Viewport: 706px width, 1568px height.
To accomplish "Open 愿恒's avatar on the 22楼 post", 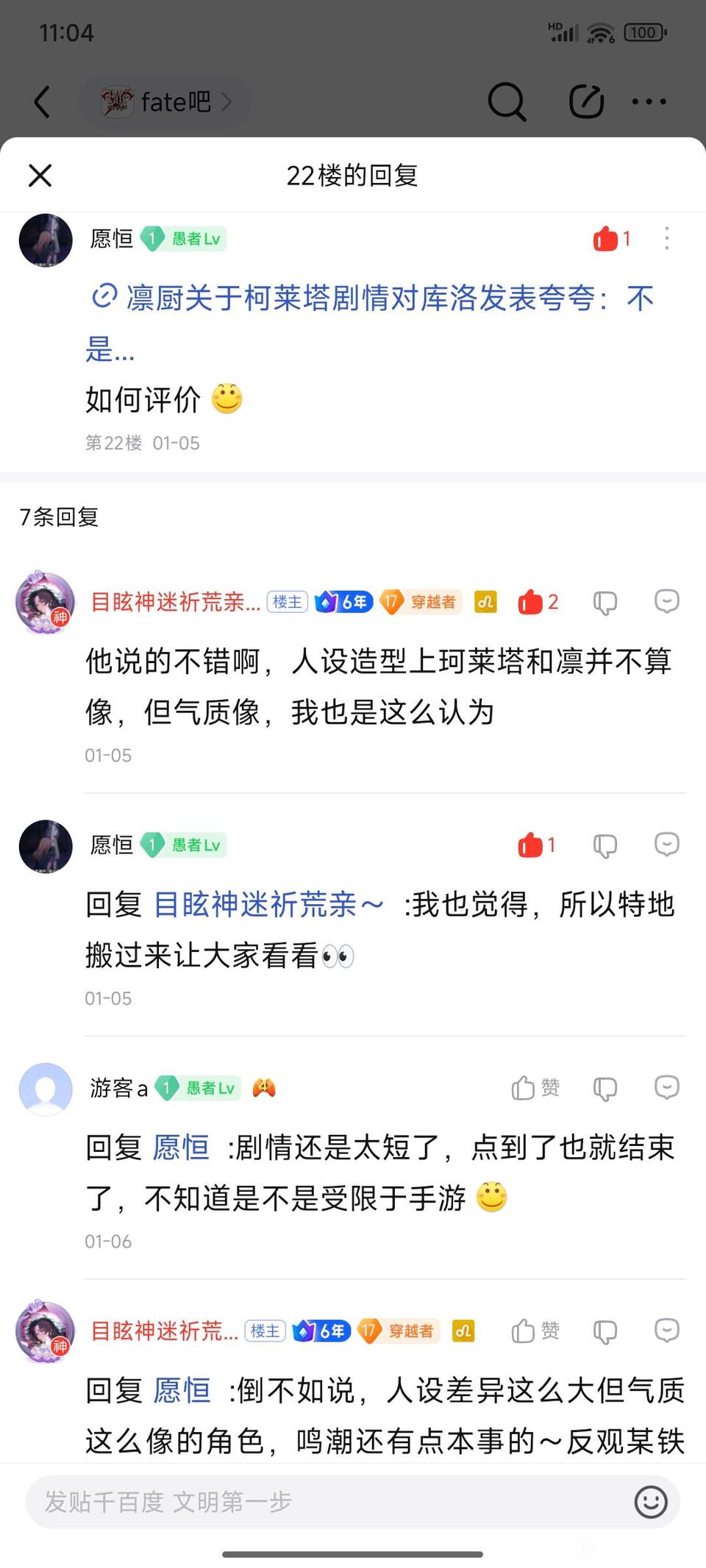I will [x=46, y=240].
